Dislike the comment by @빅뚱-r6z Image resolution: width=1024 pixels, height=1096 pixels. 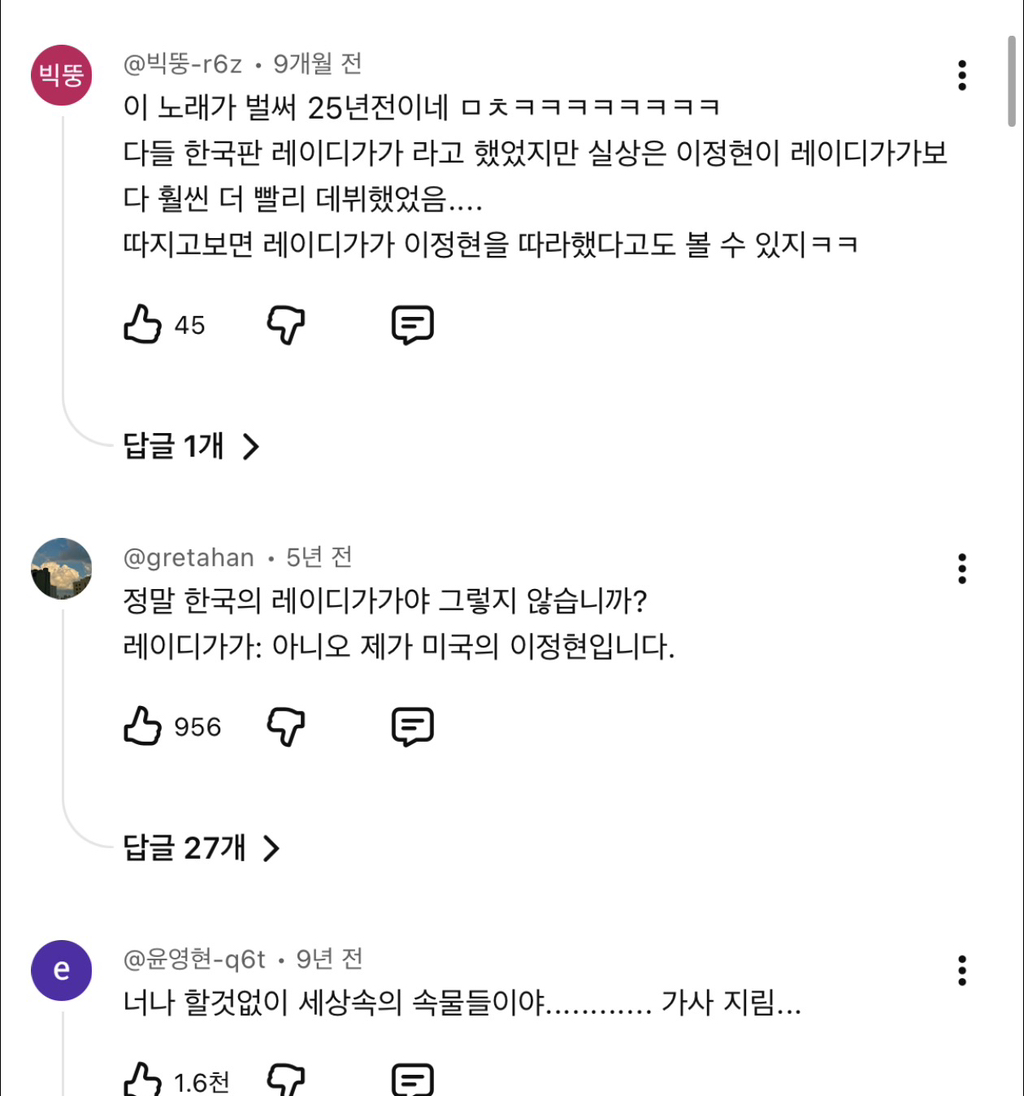(287, 325)
